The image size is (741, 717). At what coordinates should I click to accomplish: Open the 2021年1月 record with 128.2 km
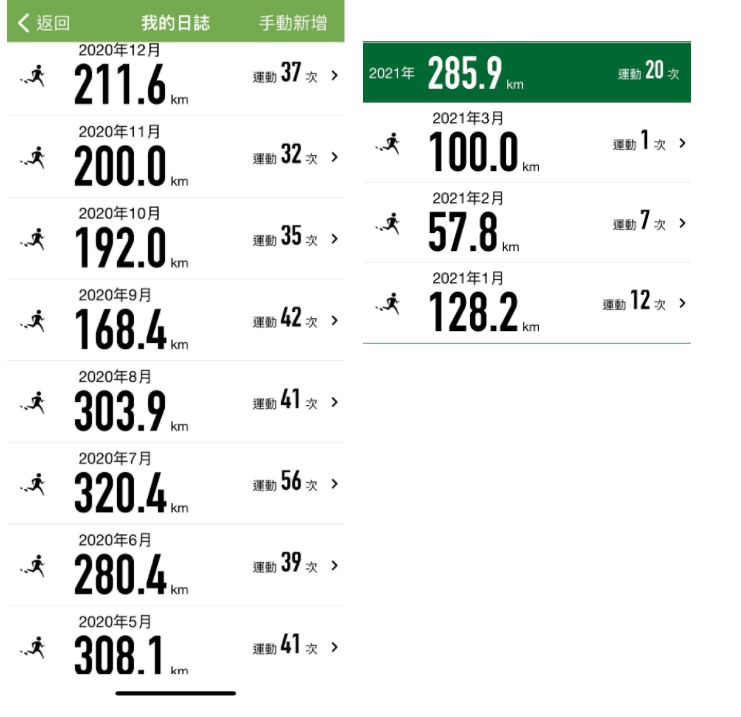[x=526, y=303]
